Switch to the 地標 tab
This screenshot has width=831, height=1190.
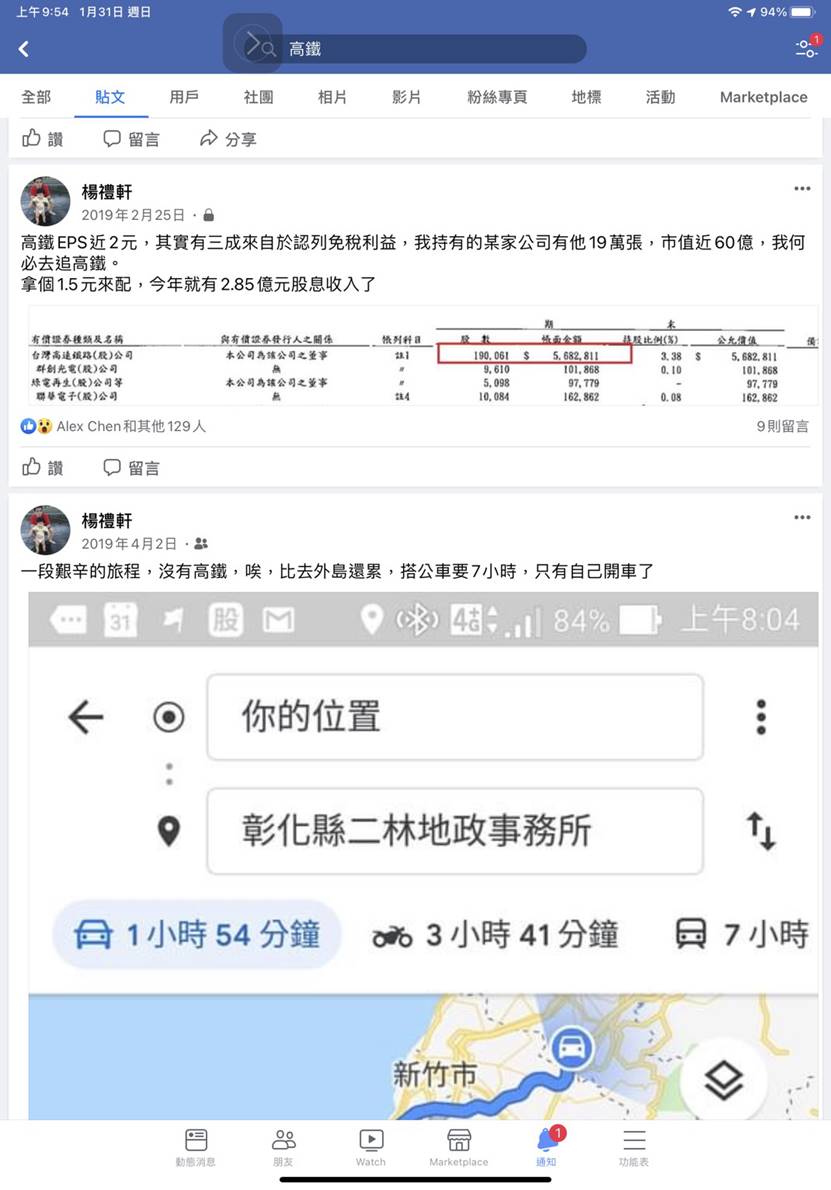pos(586,97)
